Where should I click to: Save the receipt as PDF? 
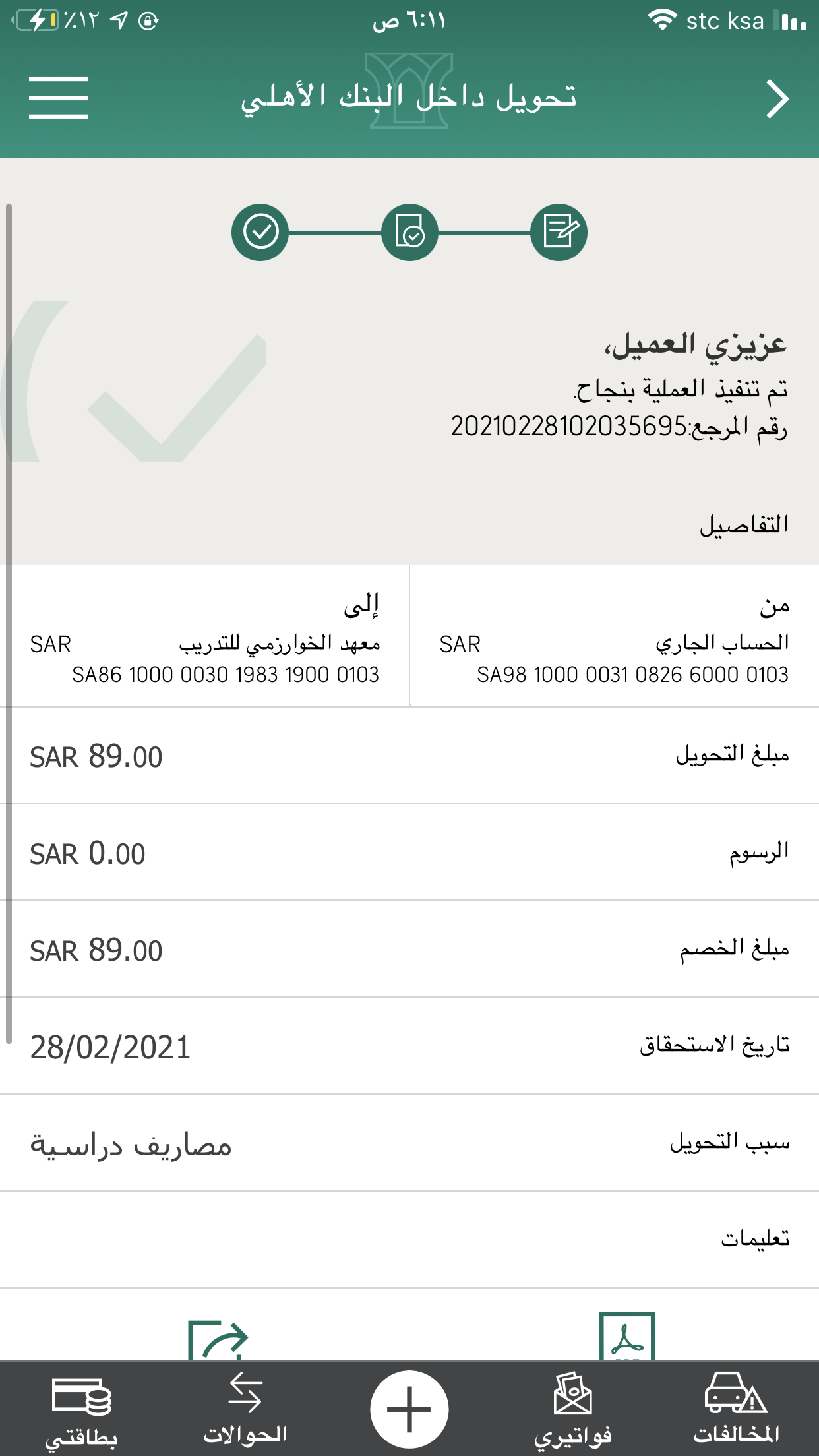627,1337
